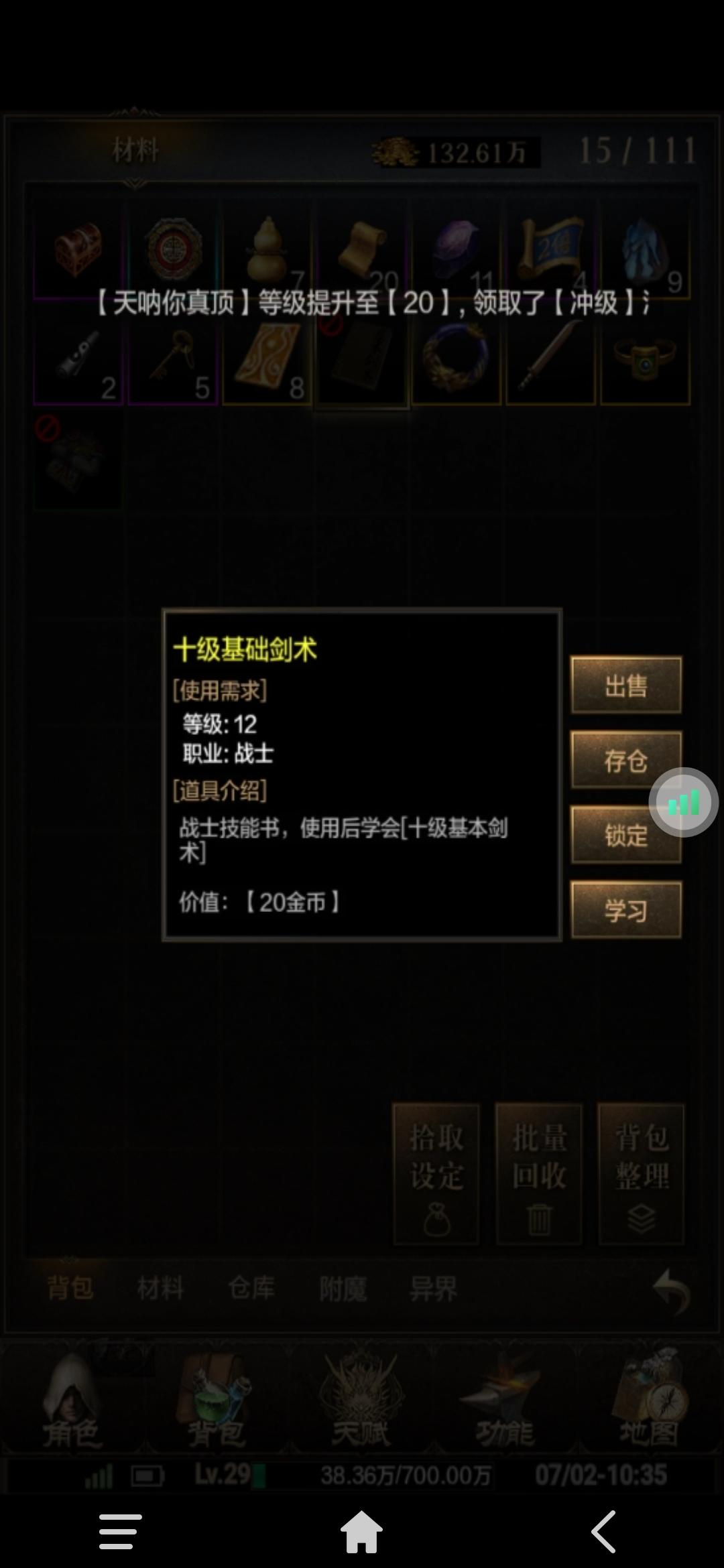Viewport: 724px width, 1568px height.
Task: Tap the 出售 button to sell the item
Action: pyautogui.click(x=625, y=685)
